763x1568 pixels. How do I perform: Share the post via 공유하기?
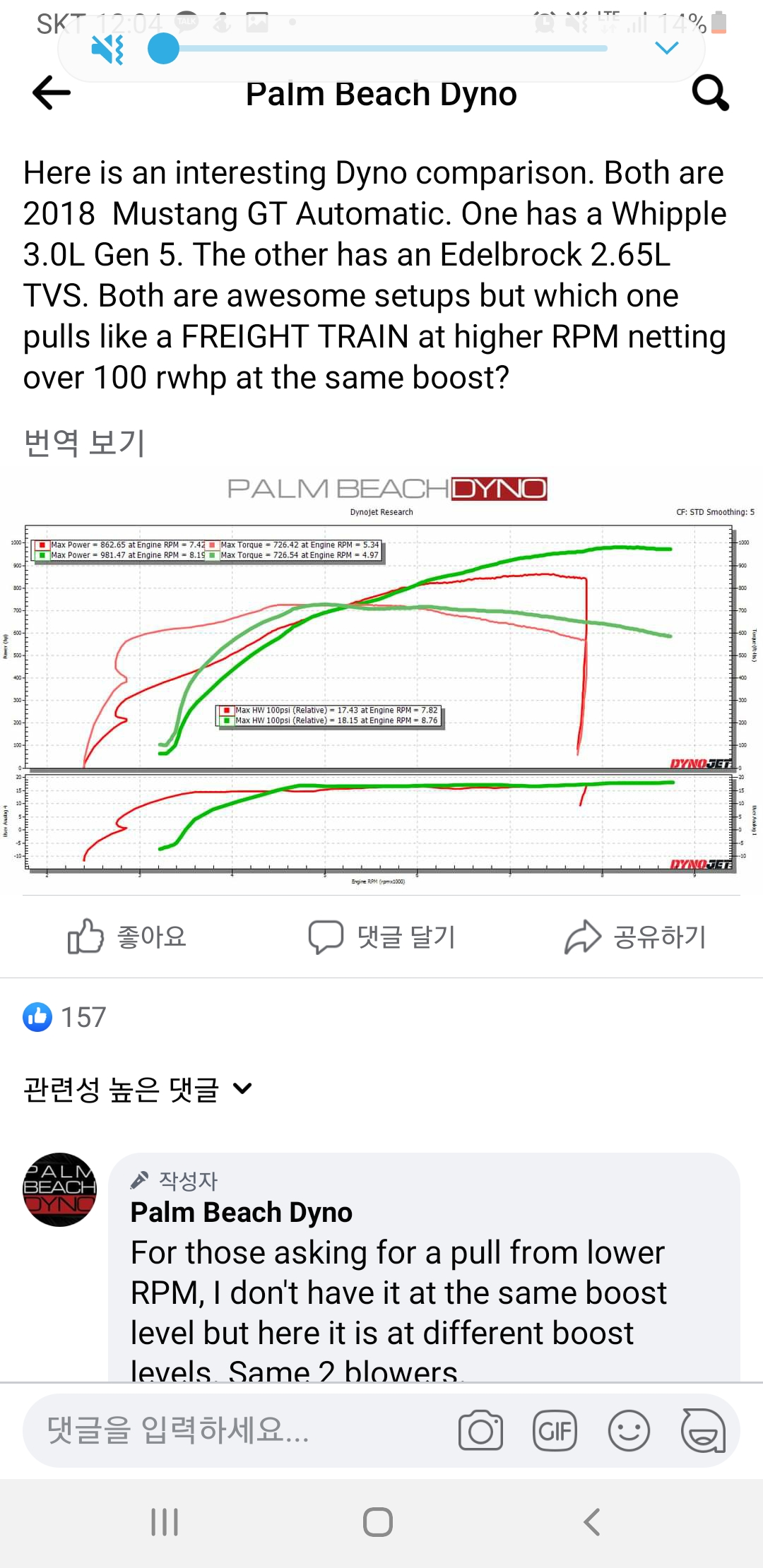pos(635,937)
